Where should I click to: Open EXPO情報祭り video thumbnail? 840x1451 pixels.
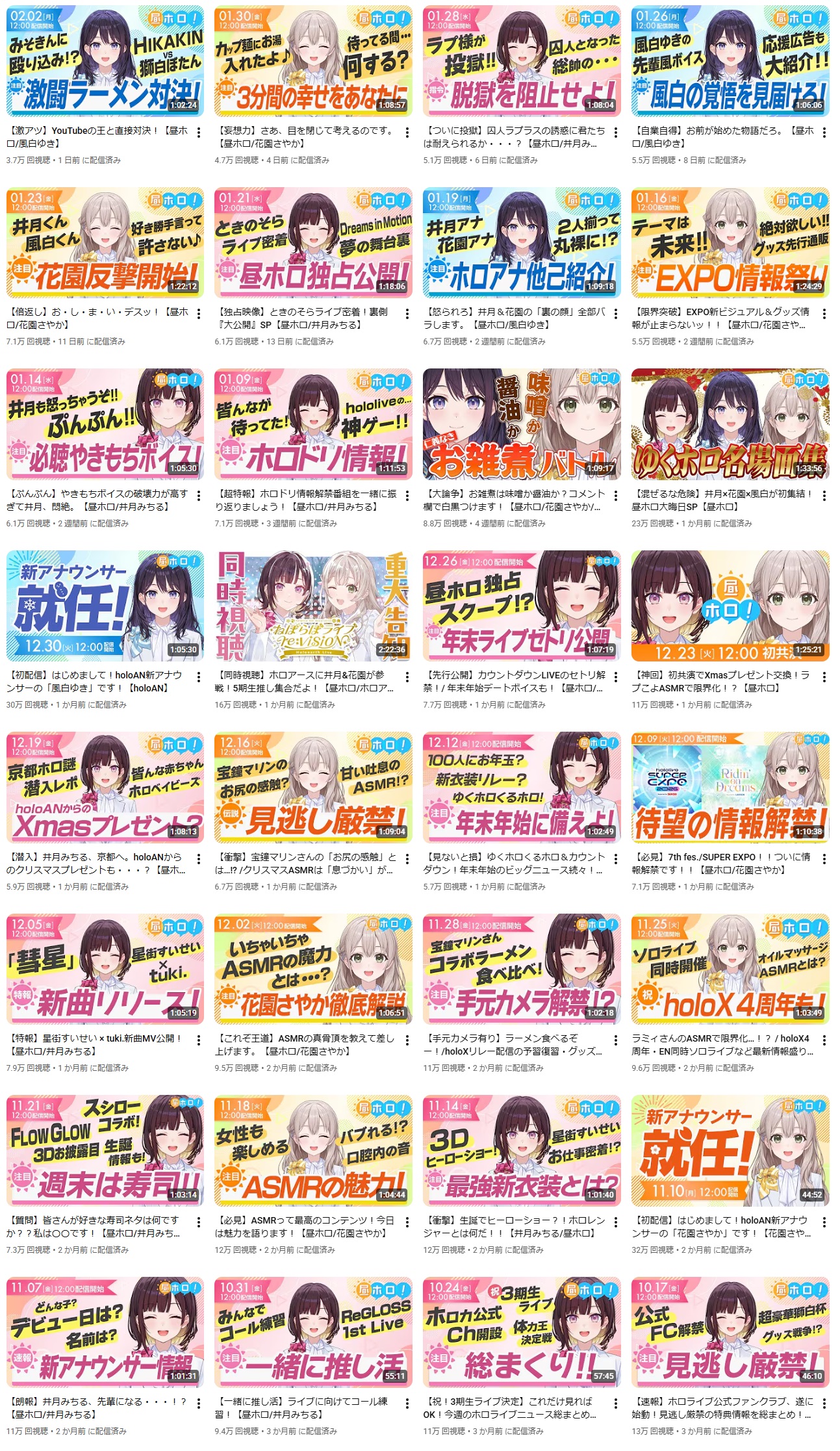(730, 243)
